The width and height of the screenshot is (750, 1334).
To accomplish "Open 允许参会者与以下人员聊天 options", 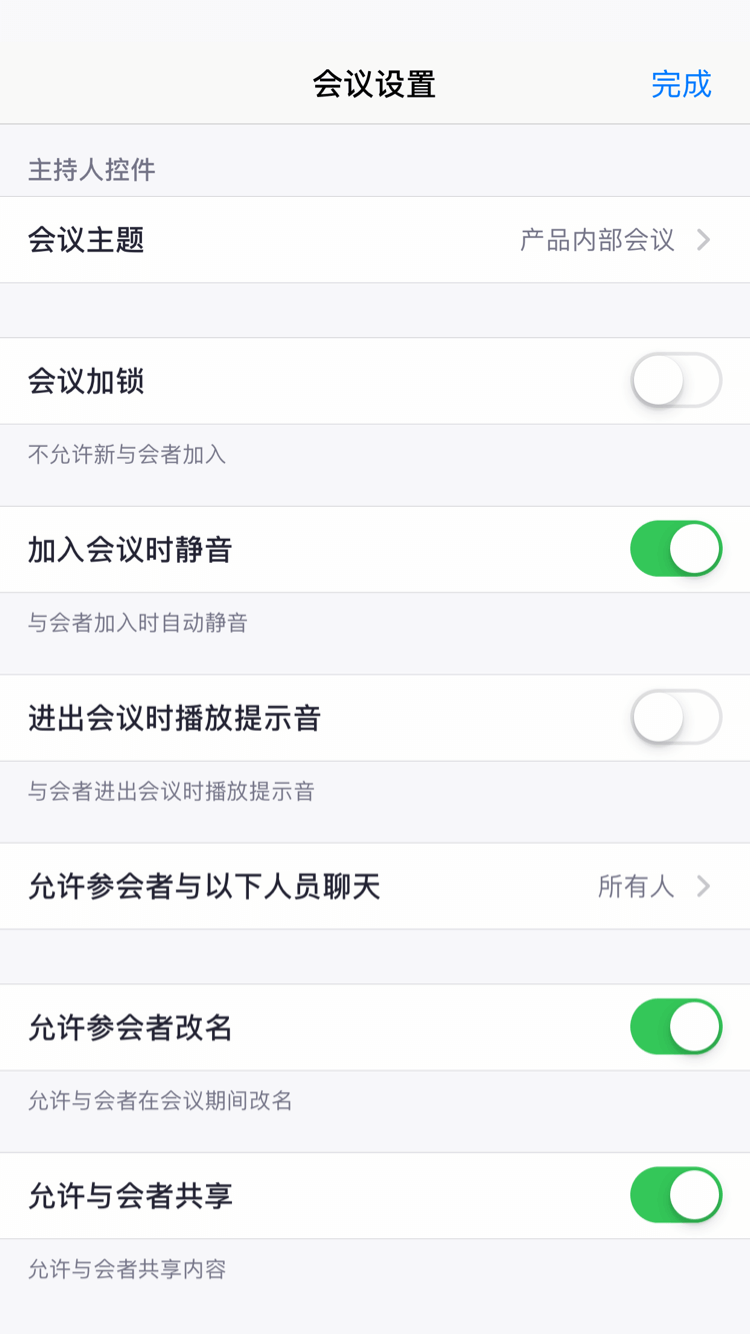I will click(374, 887).
